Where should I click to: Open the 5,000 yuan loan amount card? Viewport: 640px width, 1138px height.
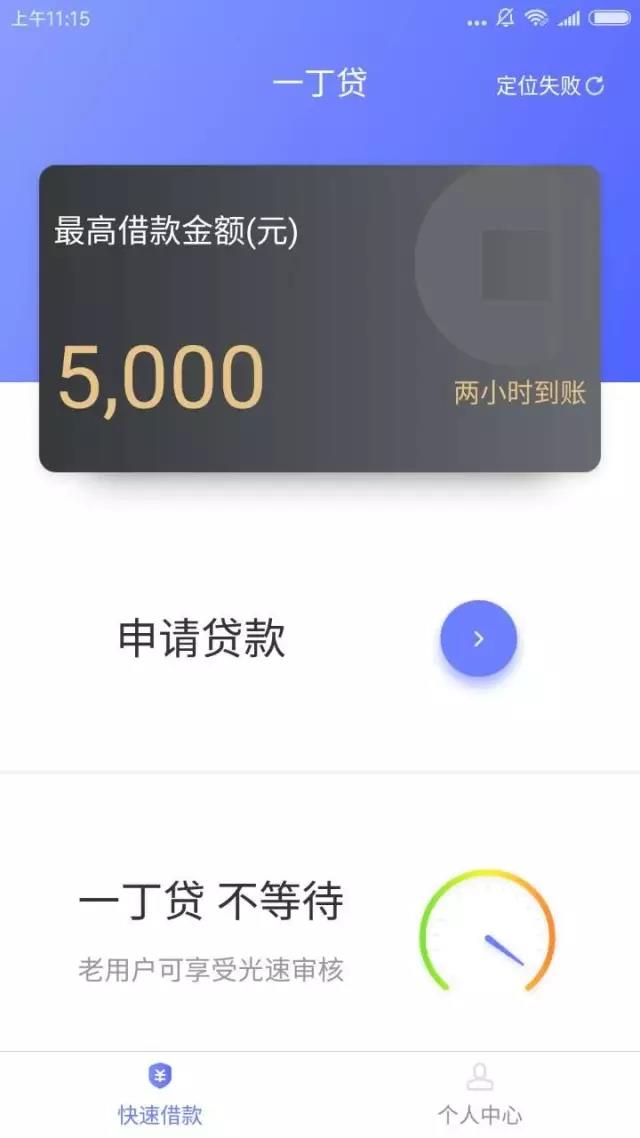click(319, 318)
